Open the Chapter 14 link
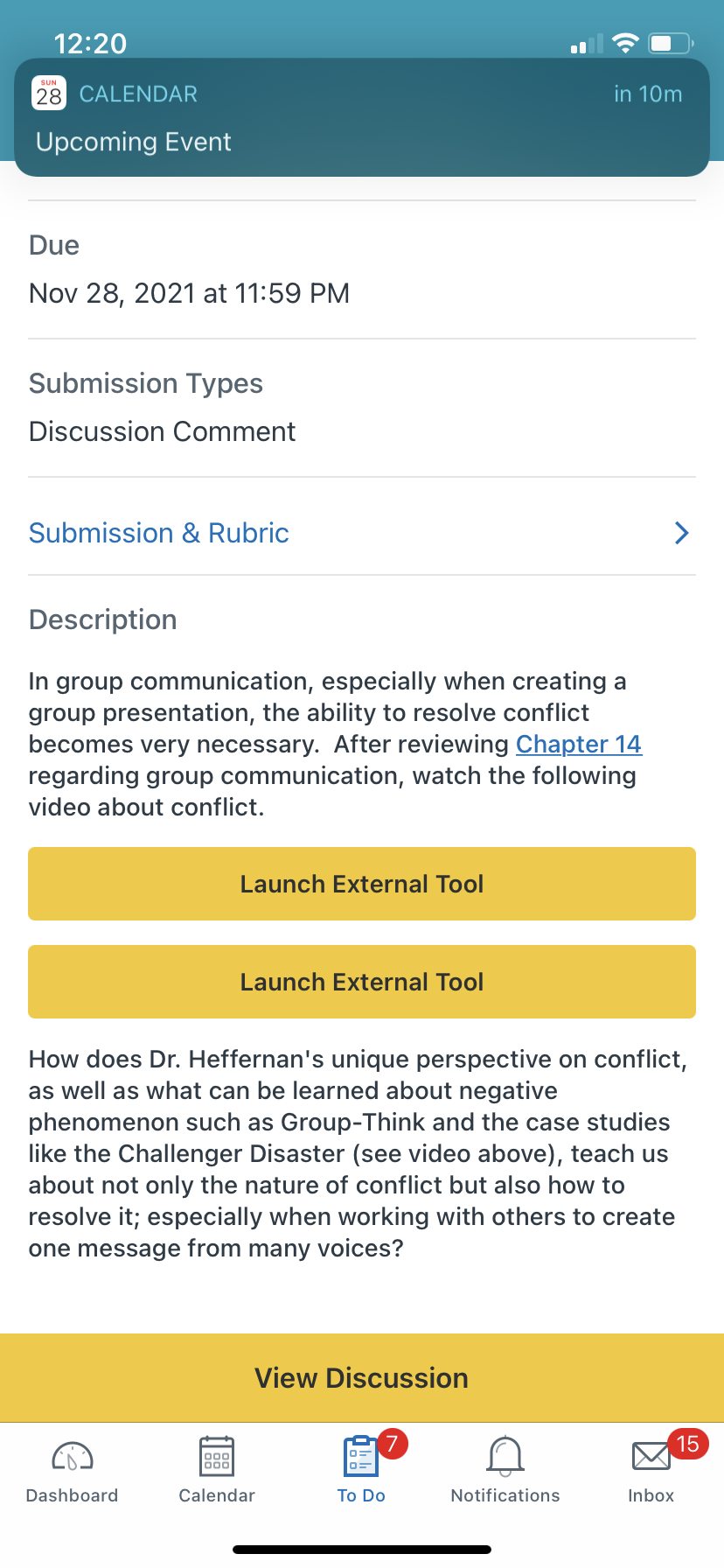 pos(578,744)
